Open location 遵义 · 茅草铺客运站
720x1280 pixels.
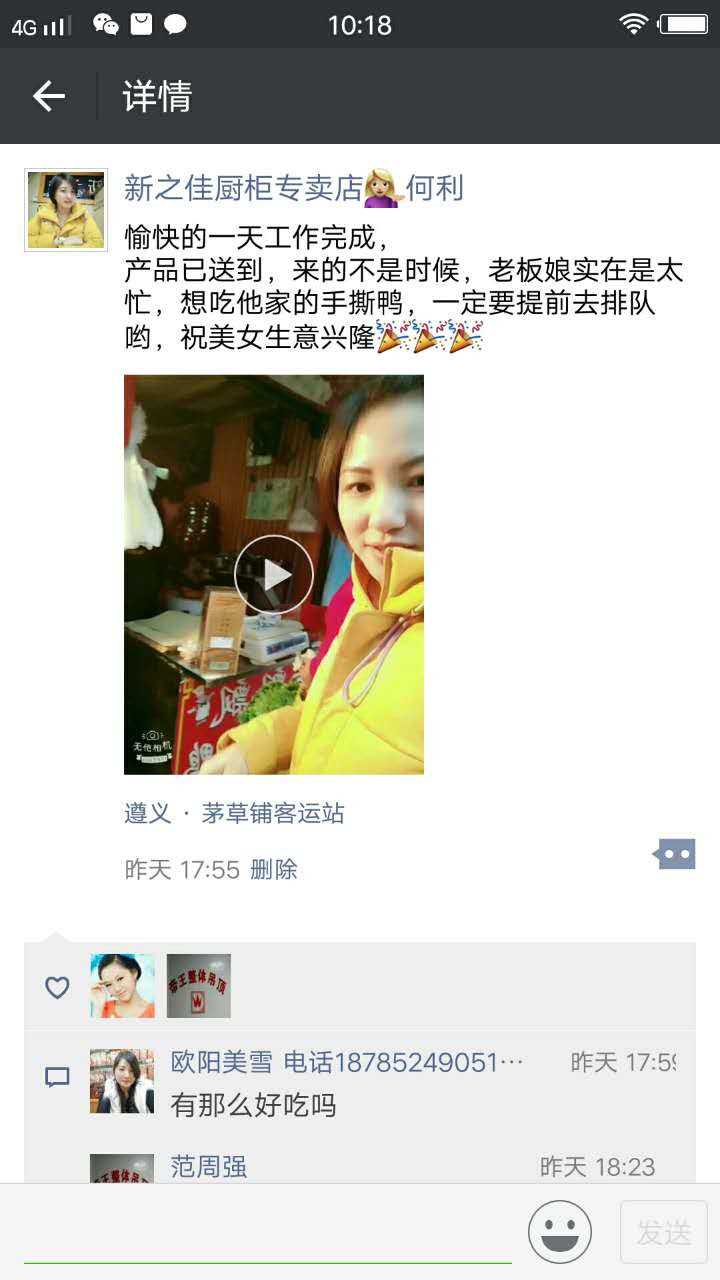[234, 813]
